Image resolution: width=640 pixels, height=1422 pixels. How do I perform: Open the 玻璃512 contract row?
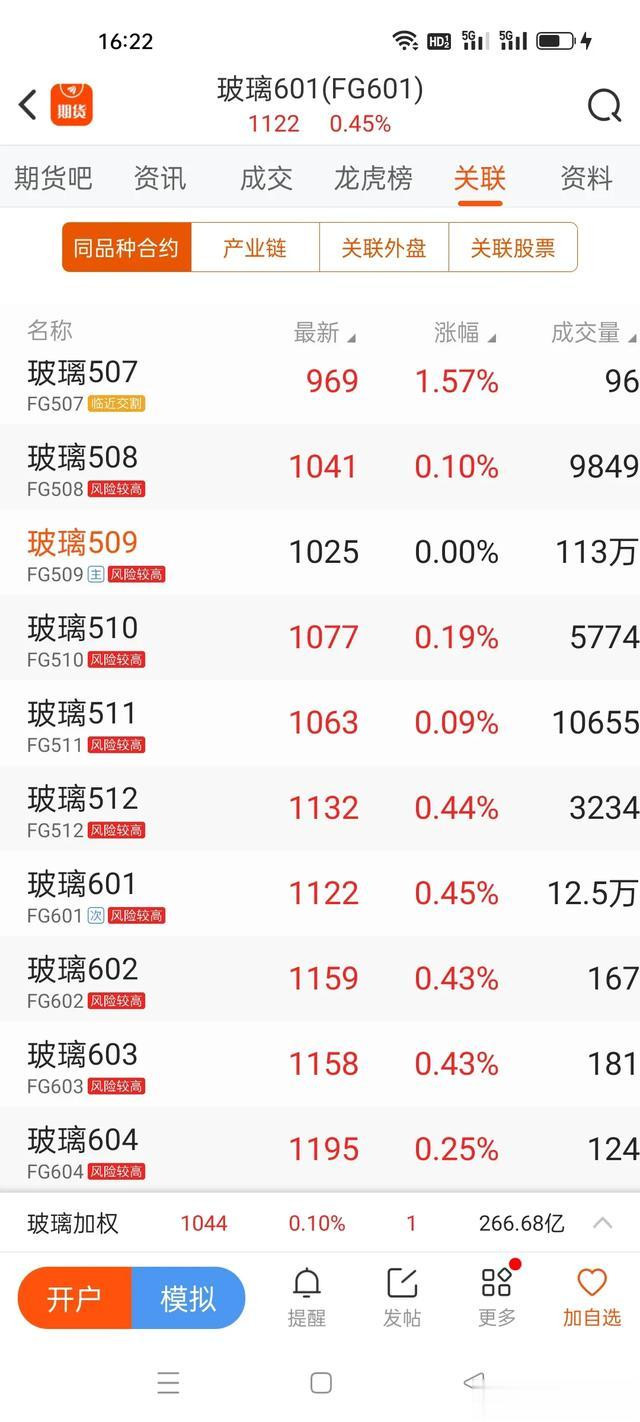[x=320, y=808]
